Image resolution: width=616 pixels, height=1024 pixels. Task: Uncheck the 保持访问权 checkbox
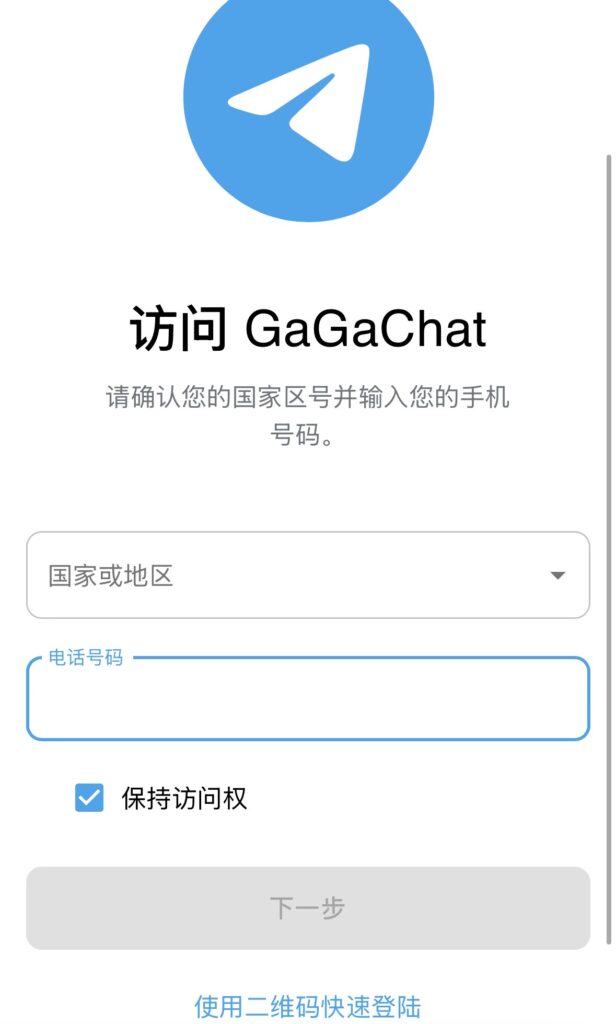click(x=89, y=798)
